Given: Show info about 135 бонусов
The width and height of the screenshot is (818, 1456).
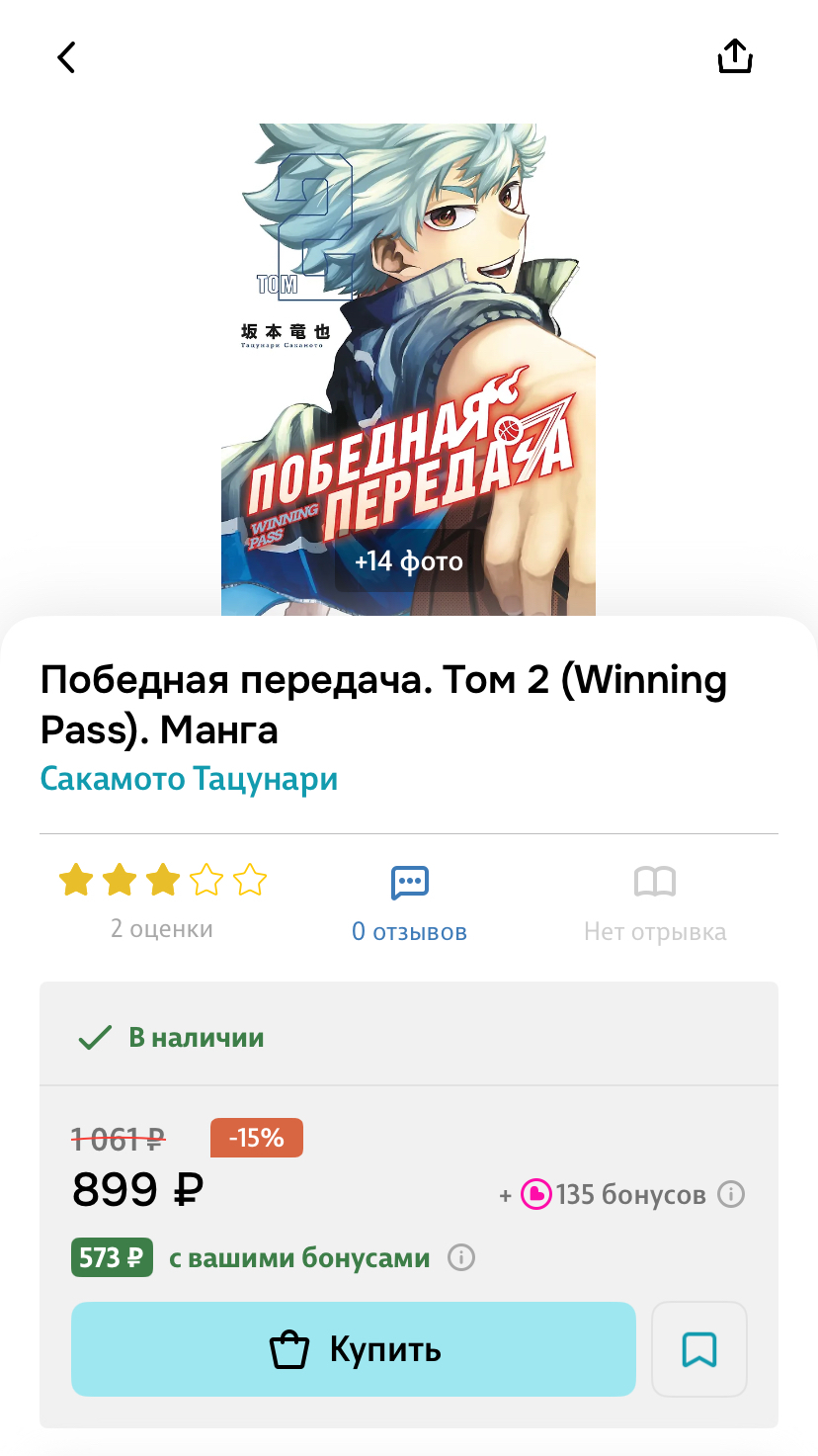Looking at the screenshot, I should [x=731, y=1194].
